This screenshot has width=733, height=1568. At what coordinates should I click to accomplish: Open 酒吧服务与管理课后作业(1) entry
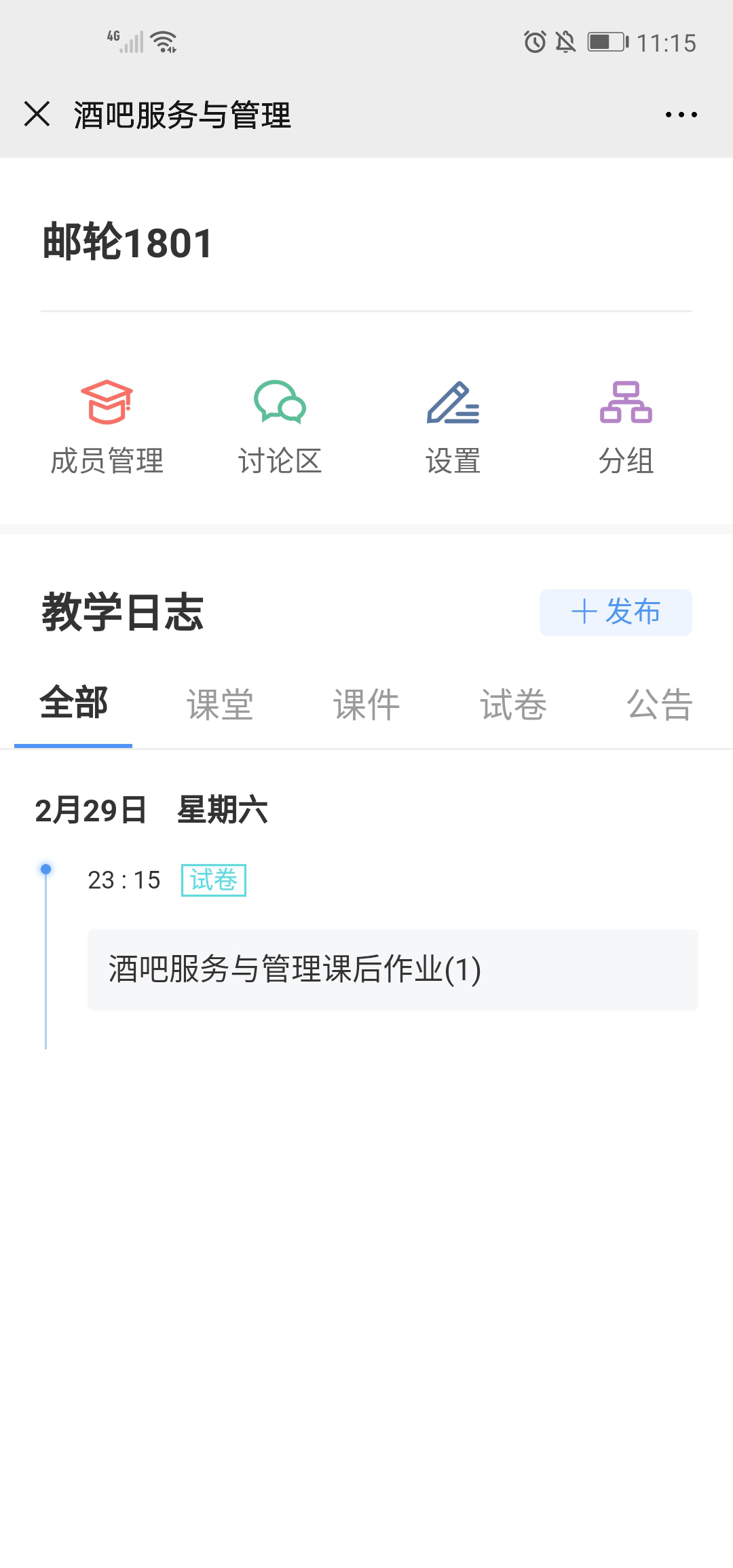392,969
